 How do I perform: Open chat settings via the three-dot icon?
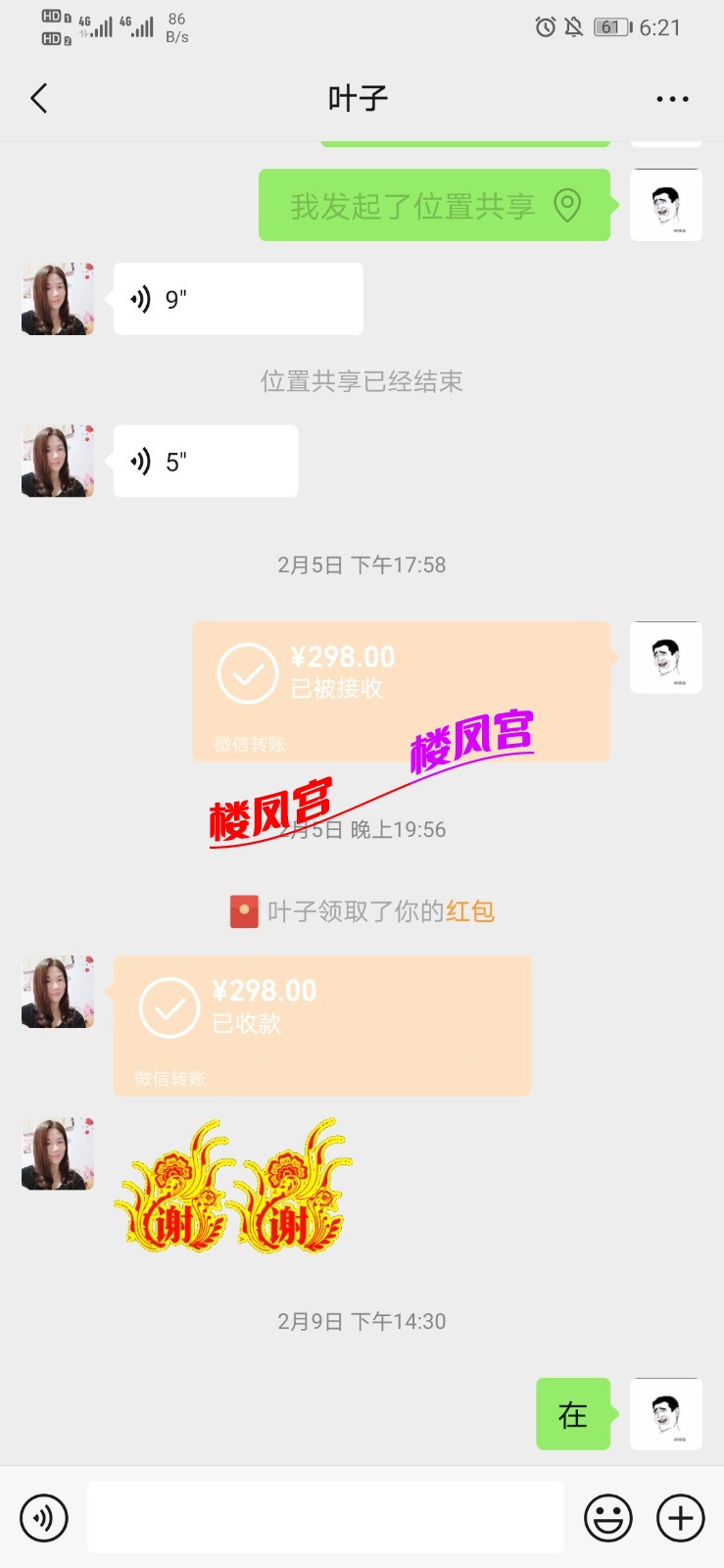[671, 98]
